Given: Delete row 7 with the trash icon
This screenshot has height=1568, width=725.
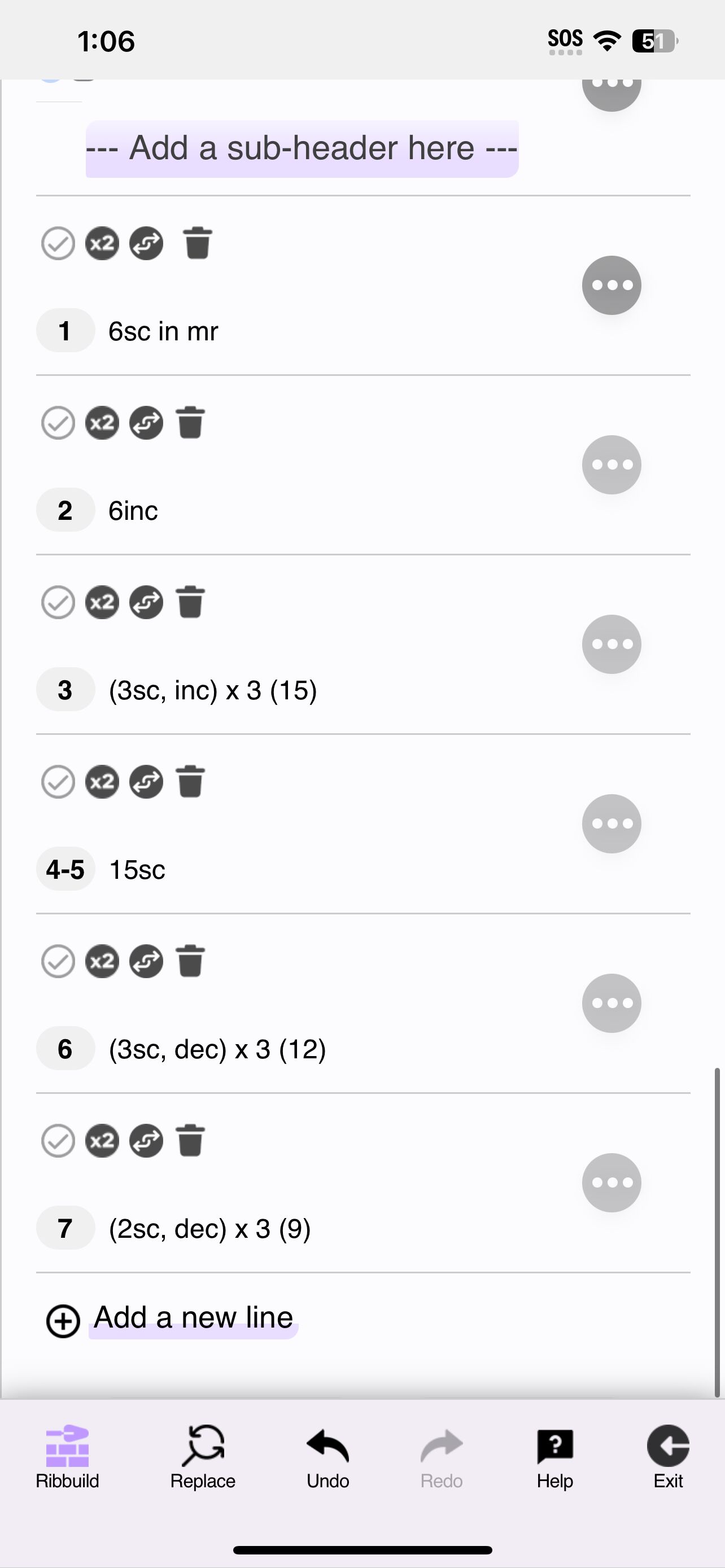Looking at the screenshot, I should pyautogui.click(x=190, y=1140).
